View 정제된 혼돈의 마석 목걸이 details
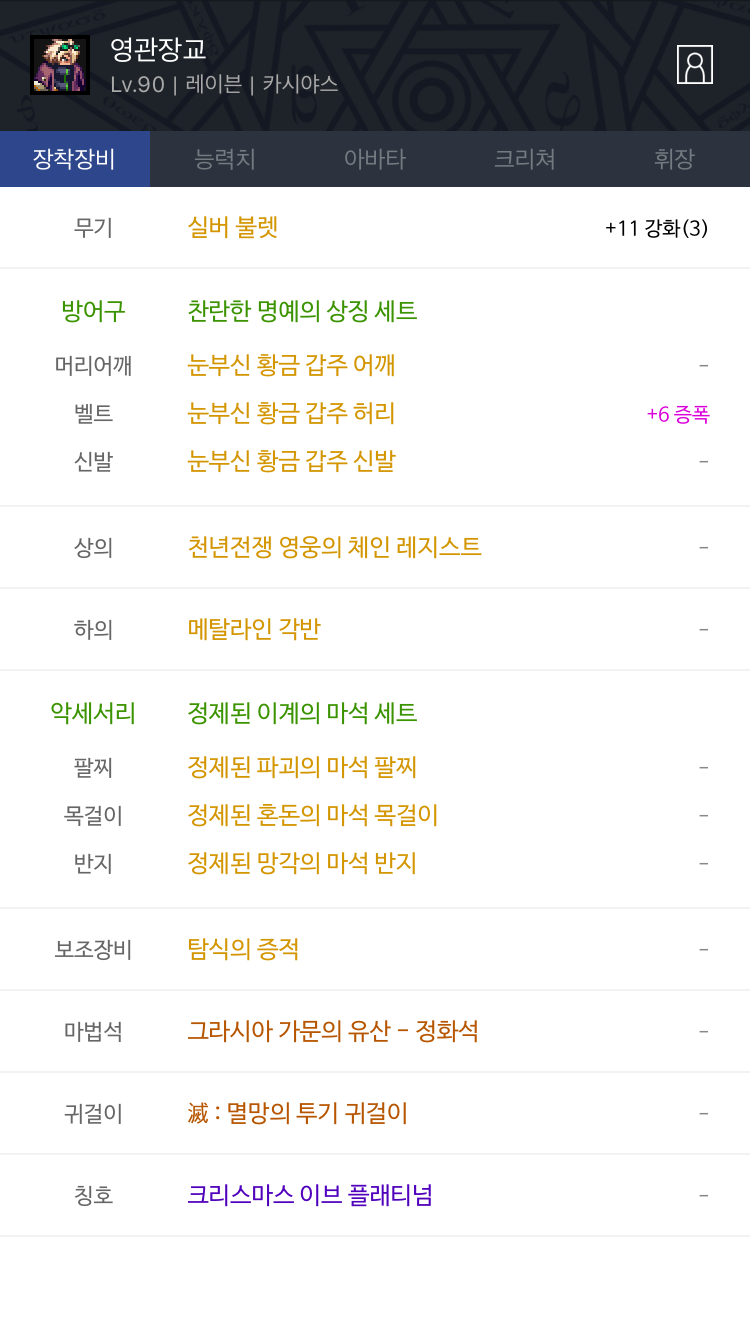 [313, 815]
